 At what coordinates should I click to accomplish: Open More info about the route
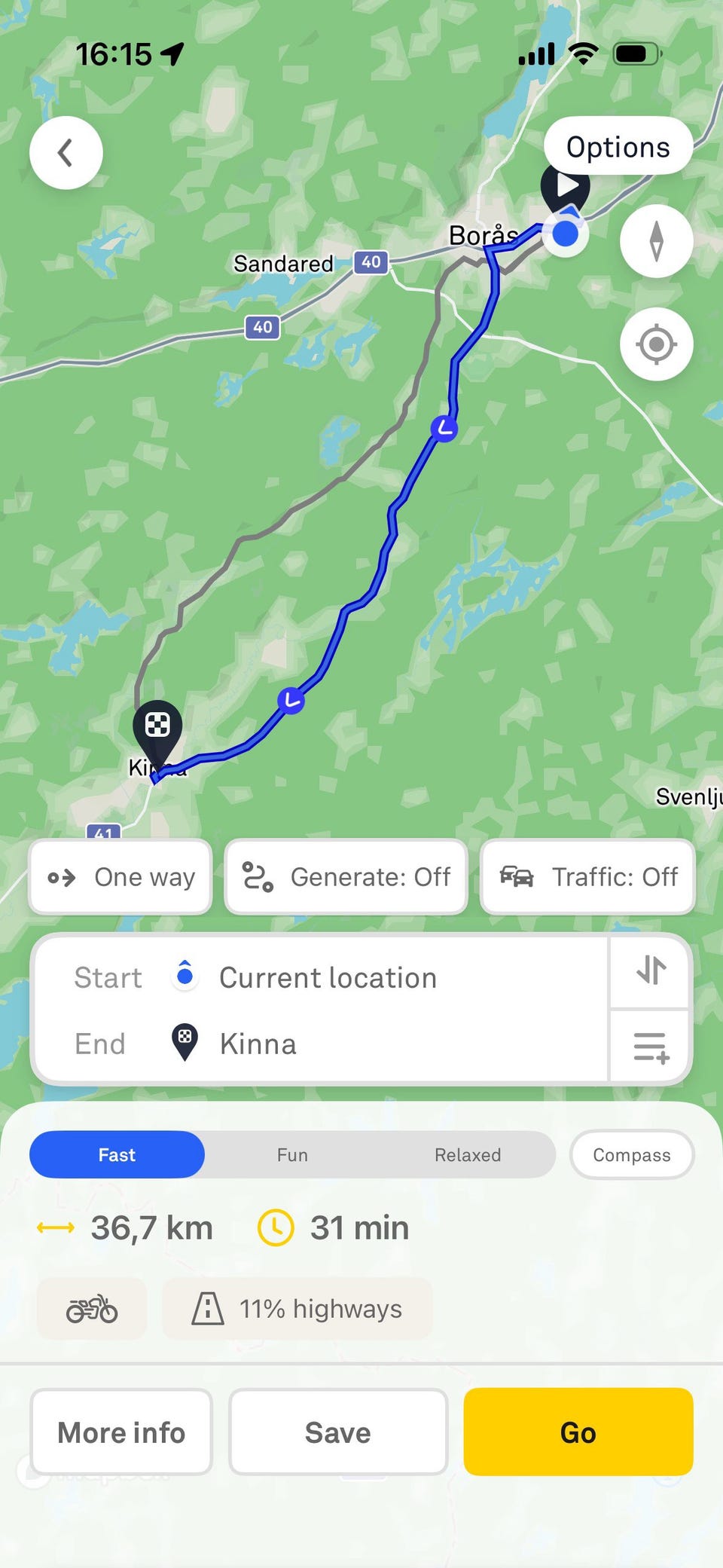click(121, 1432)
